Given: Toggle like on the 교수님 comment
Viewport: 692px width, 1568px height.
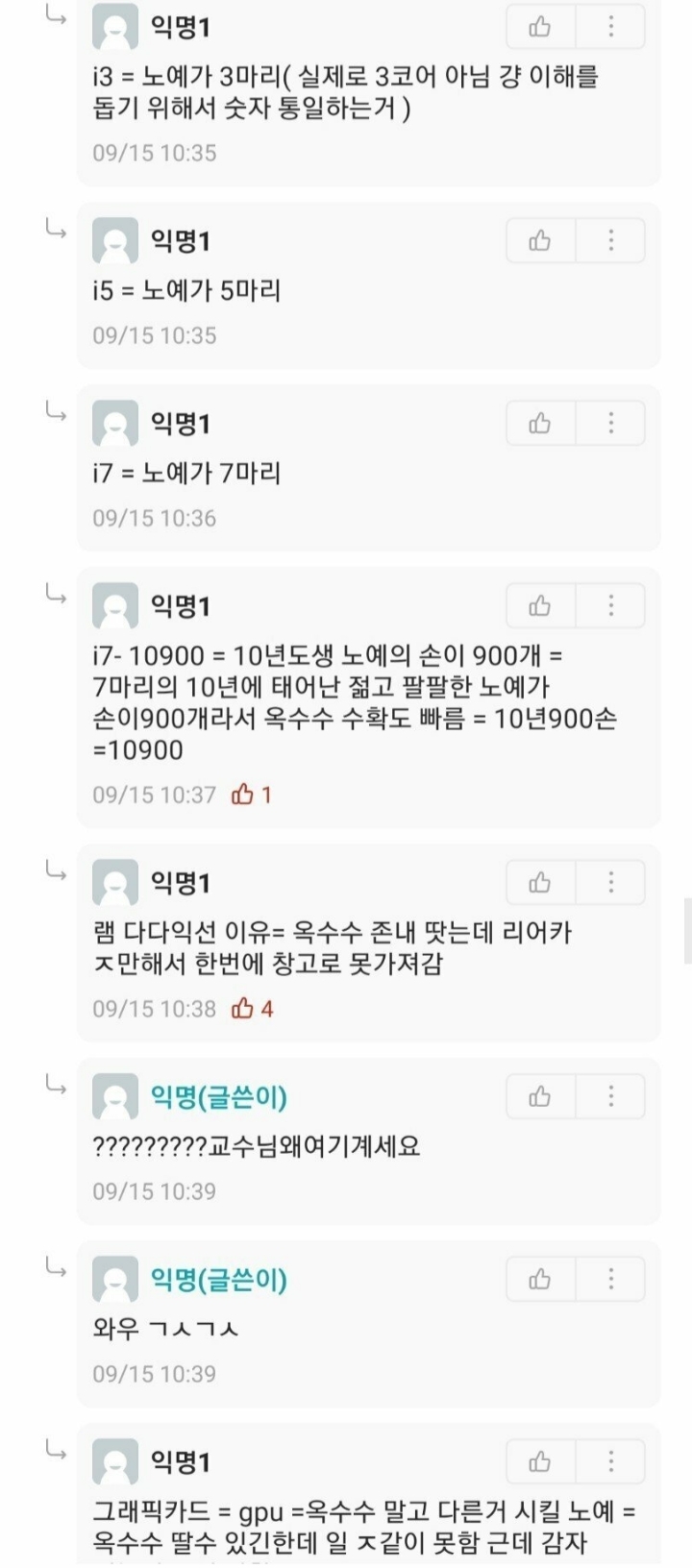Looking at the screenshot, I should pyautogui.click(x=538, y=1095).
